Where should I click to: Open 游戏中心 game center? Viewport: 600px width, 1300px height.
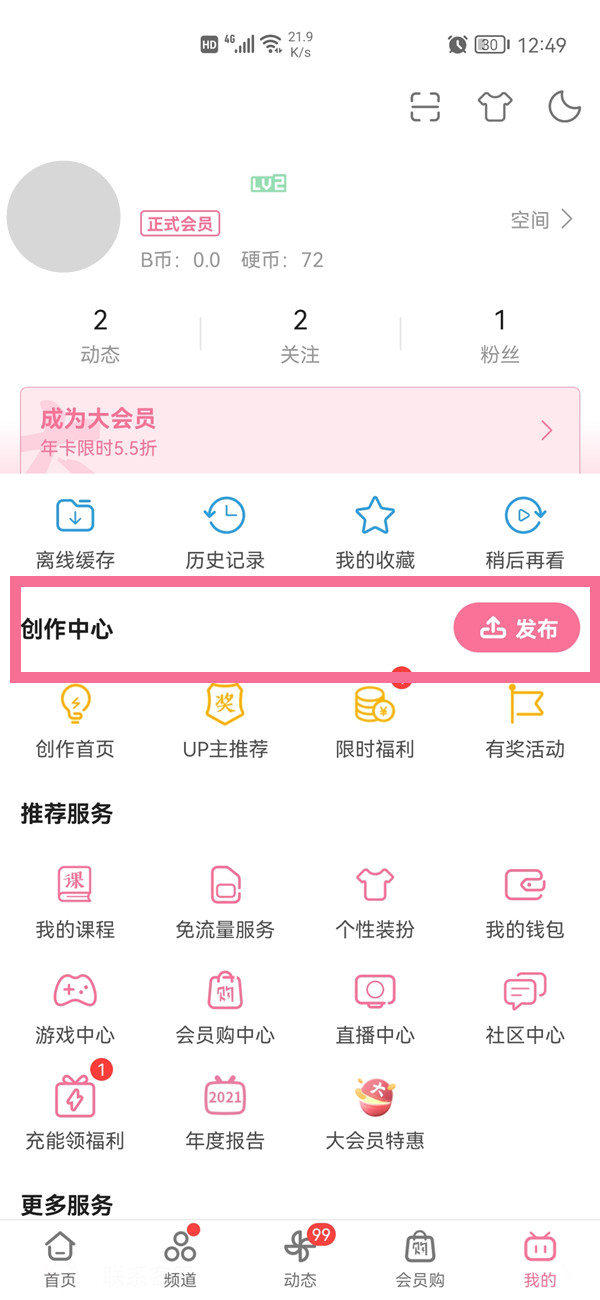click(x=75, y=1007)
